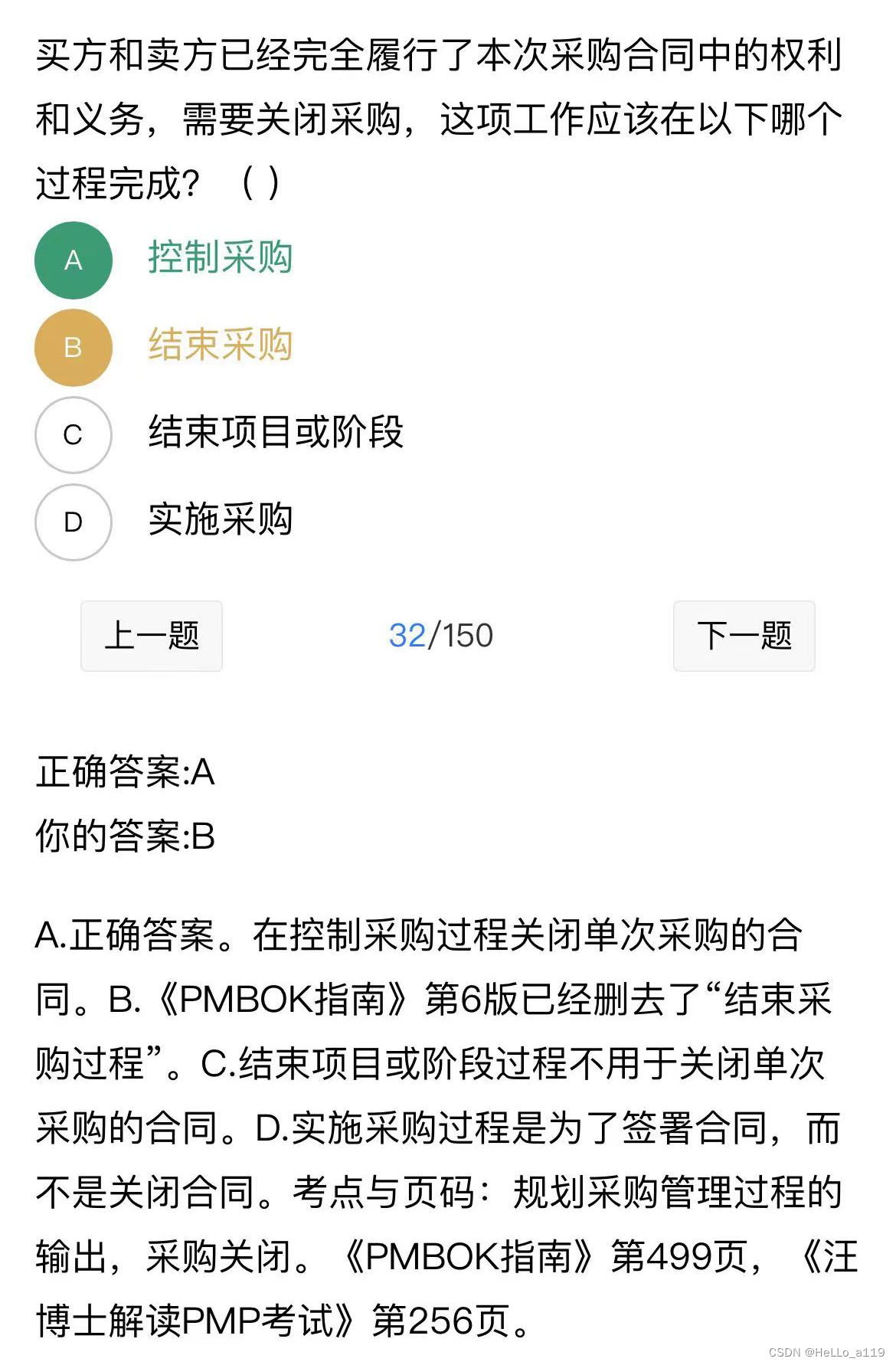
Task: Advance to next question 下一题
Action: click(744, 636)
